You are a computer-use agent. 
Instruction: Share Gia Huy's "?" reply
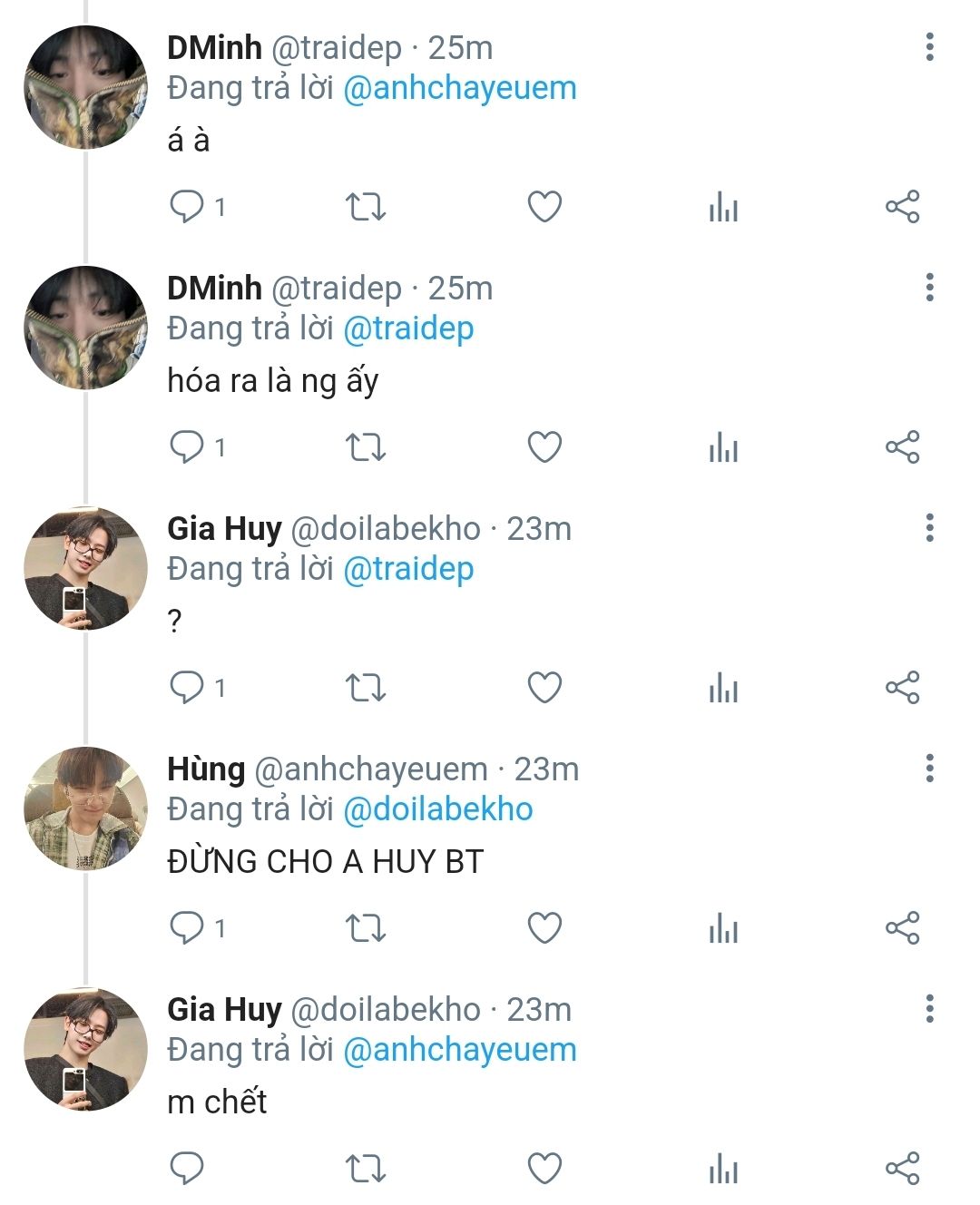[x=902, y=688]
